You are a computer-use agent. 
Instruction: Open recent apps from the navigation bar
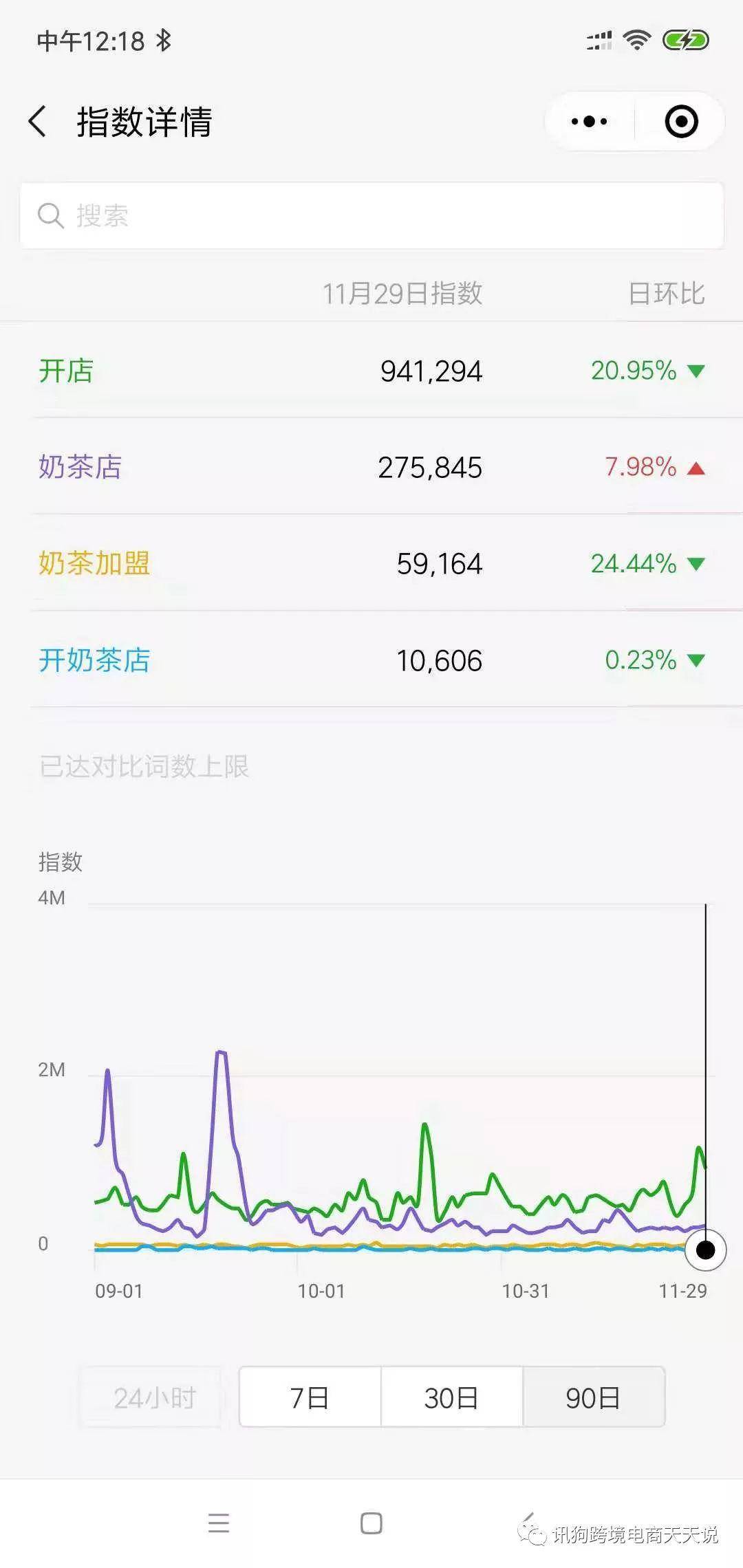coord(219,1523)
